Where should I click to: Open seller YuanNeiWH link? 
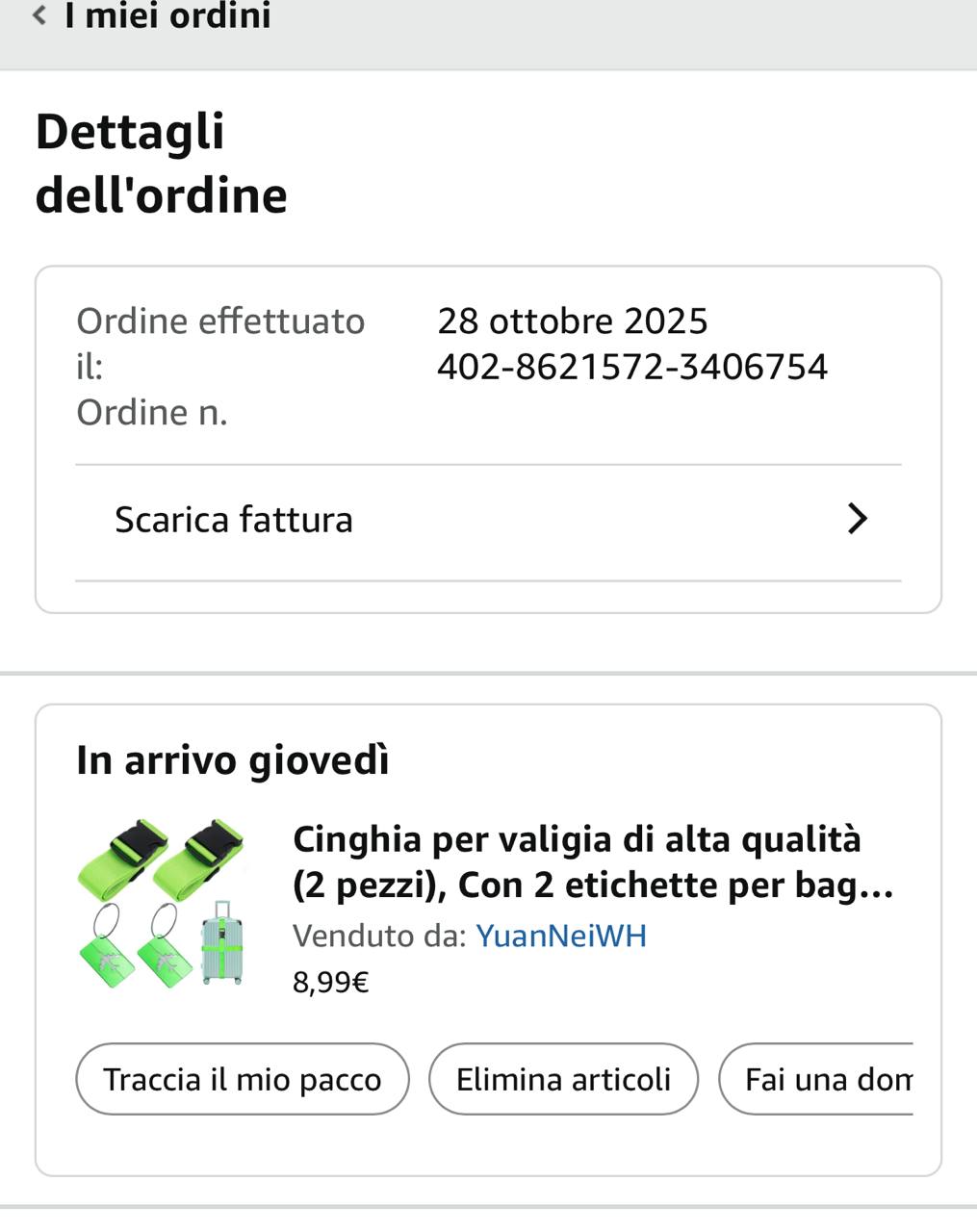tap(561, 936)
